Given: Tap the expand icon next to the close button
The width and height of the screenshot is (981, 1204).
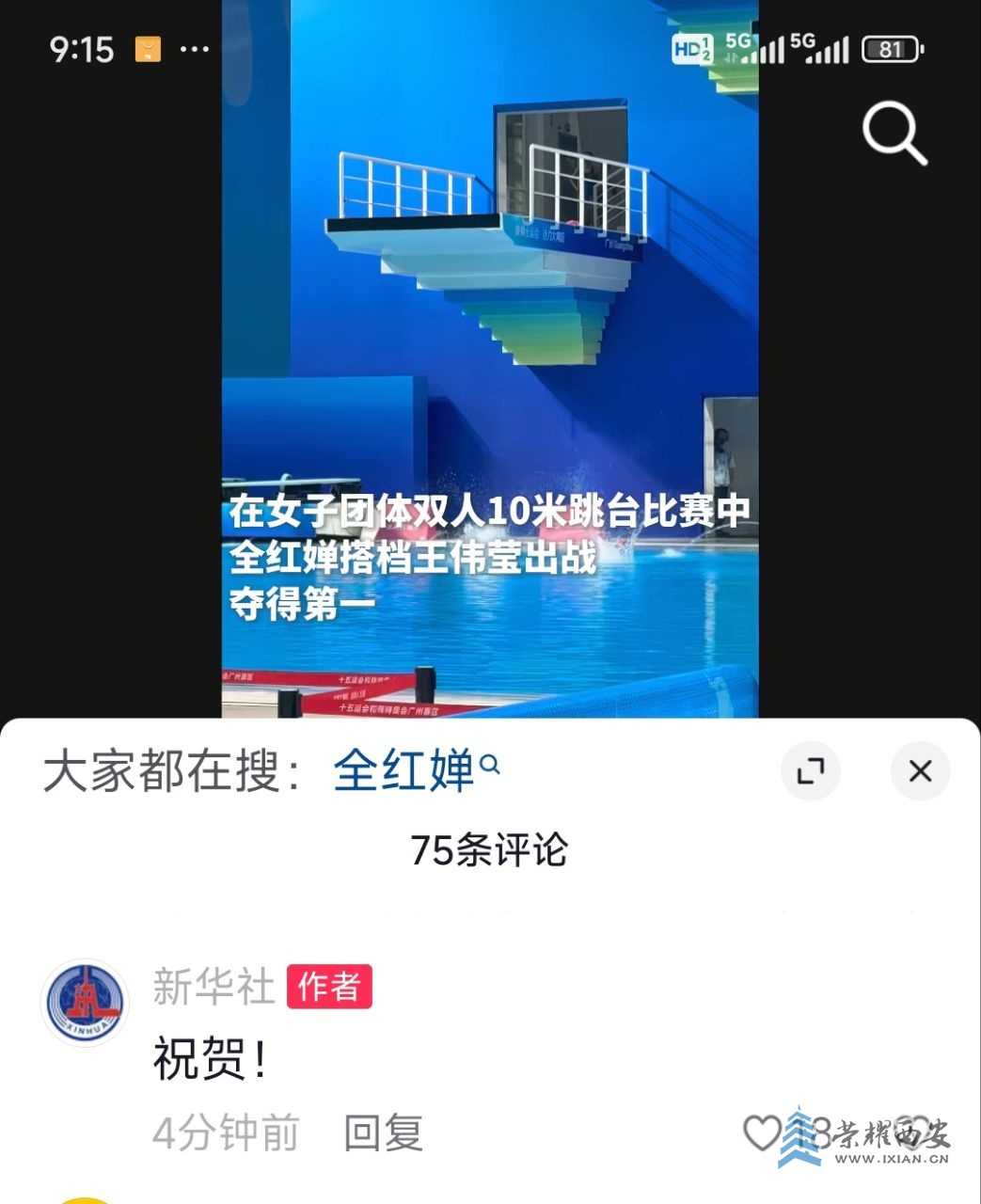Looking at the screenshot, I should pos(811,771).
